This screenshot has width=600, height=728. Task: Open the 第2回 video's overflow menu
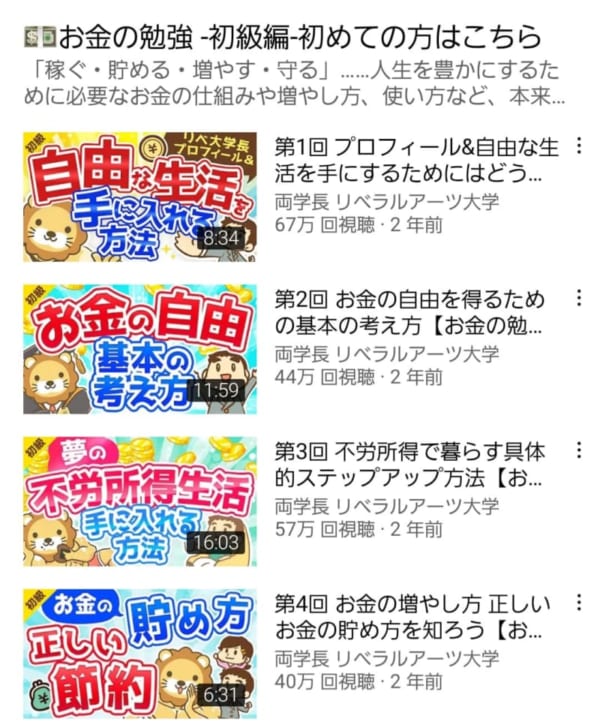click(577, 299)
